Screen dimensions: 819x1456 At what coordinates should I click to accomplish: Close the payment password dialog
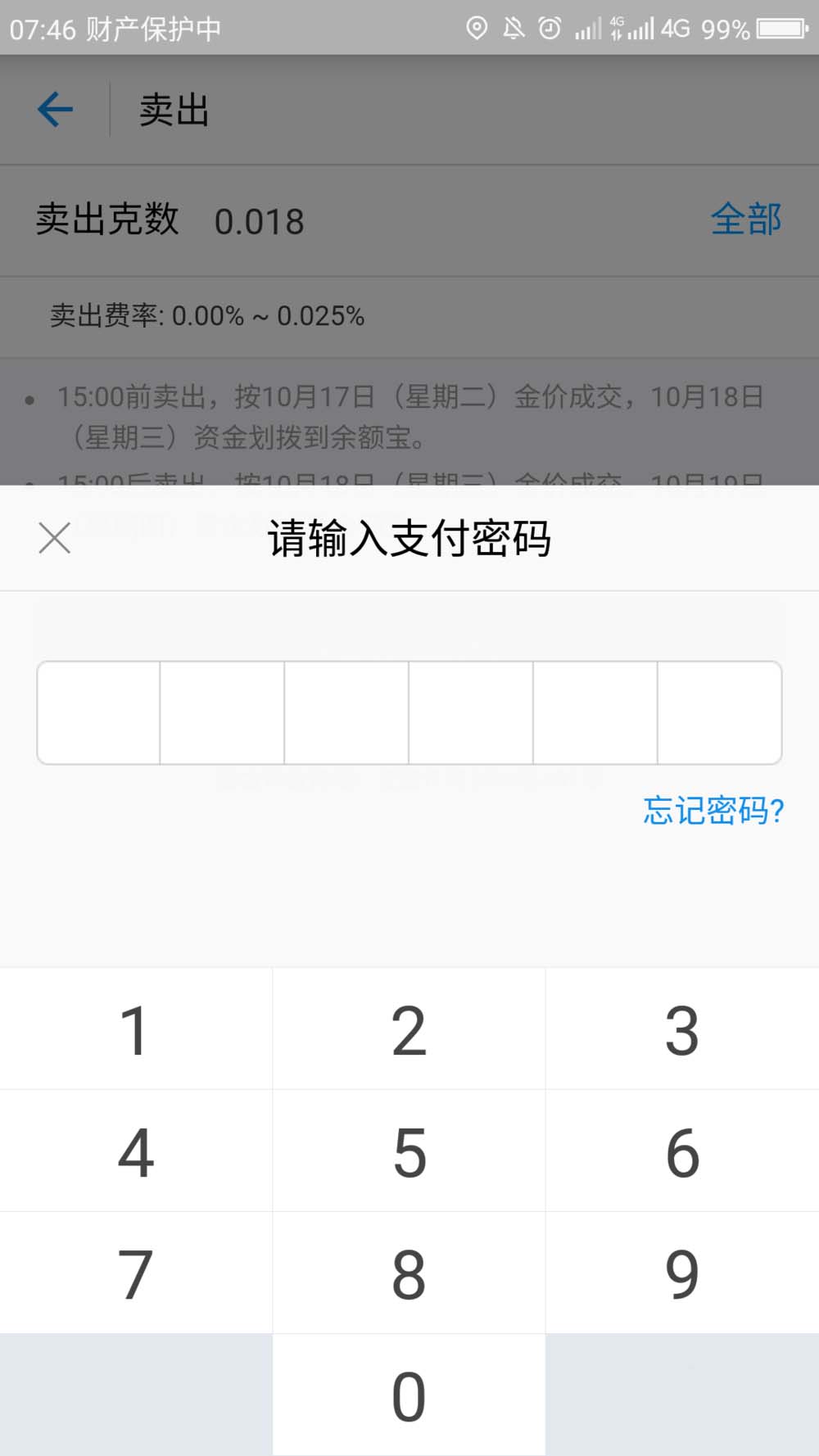[x=55, y=538]
